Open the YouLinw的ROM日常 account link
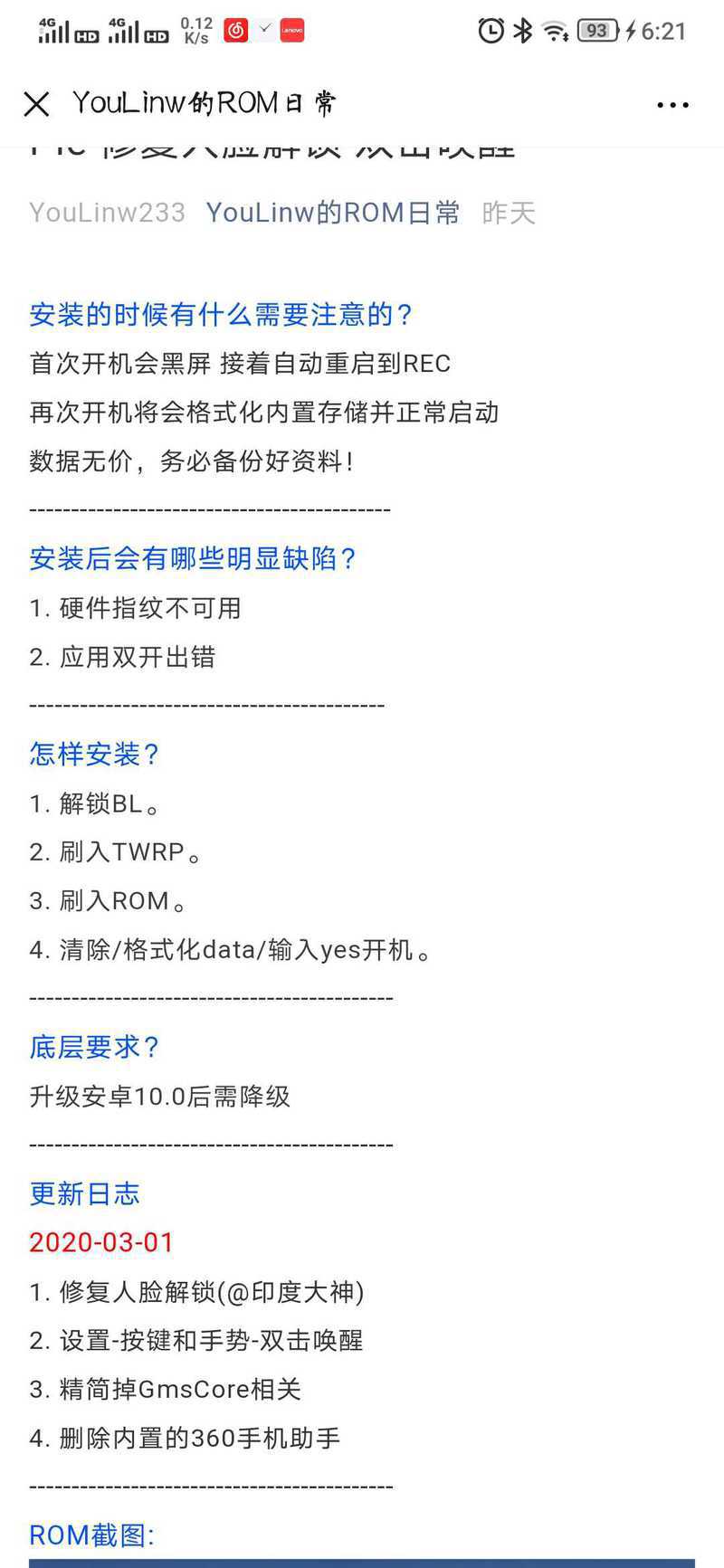This screenshot has height=1568, width=724. (x=333, y=213)
